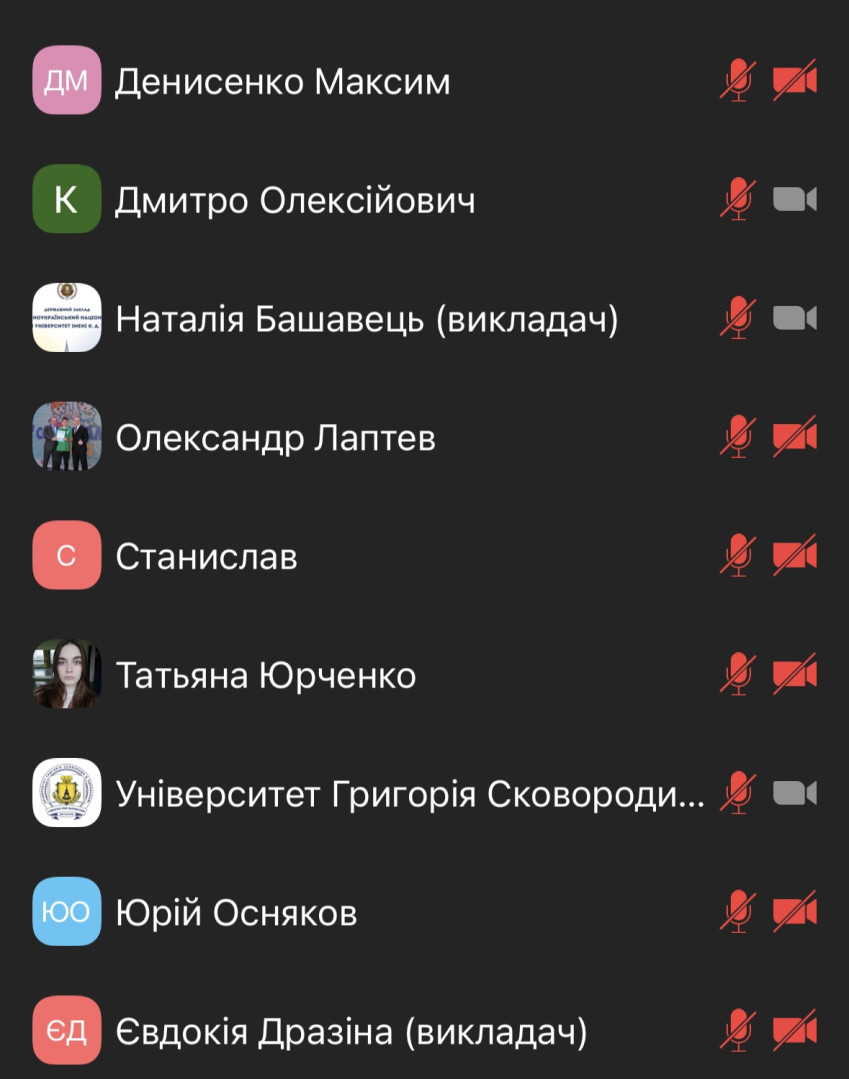The width and height of the screenshot is (849, 1079).
Task: Tap camera icon for Університет Григорія Сковороди
Action: pyautogui.click(x=795, y=794)
